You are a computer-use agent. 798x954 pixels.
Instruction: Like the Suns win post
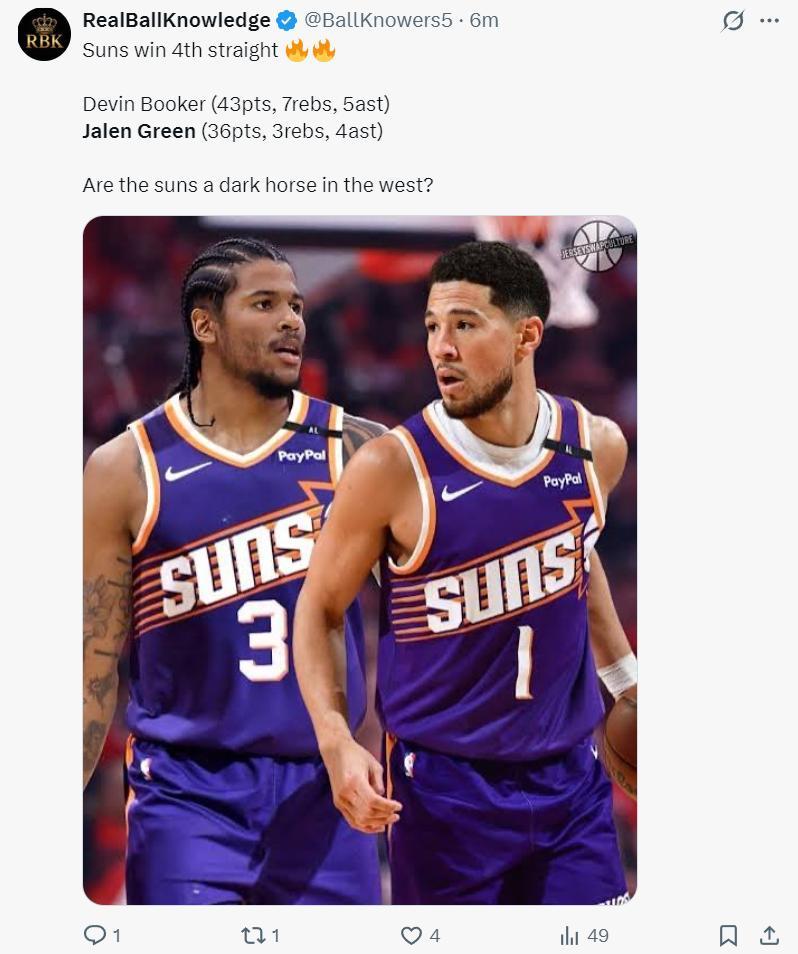click(412, 935)
